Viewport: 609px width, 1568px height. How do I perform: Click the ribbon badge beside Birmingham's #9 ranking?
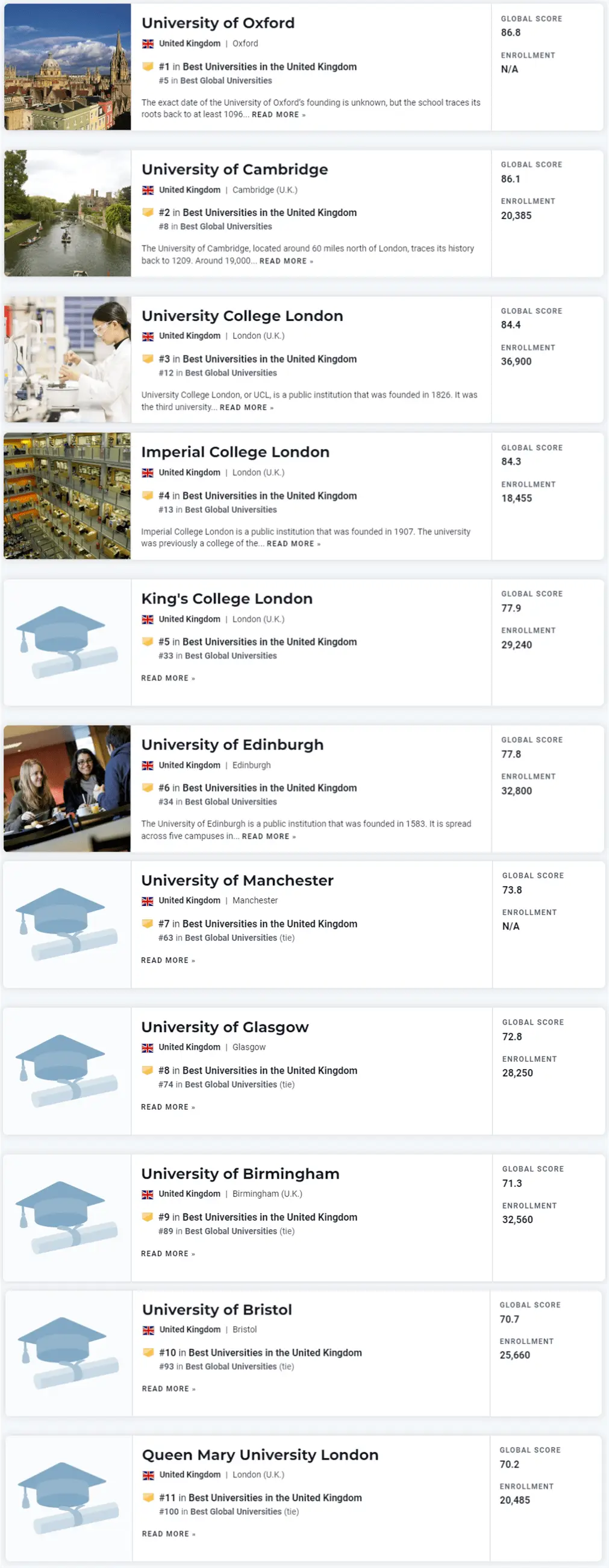point(147,1218)
